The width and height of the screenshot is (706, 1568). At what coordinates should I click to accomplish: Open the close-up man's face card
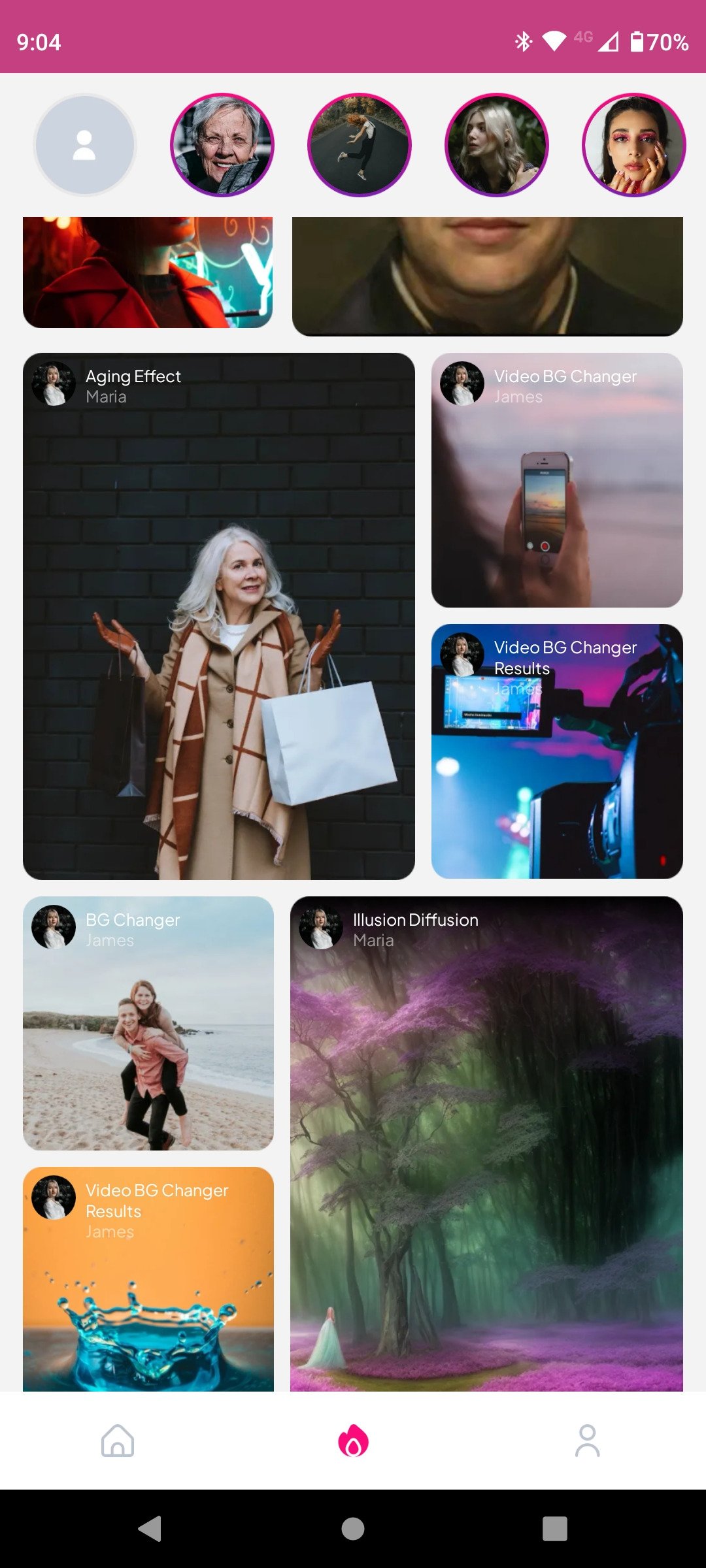[x=488, y=276]
